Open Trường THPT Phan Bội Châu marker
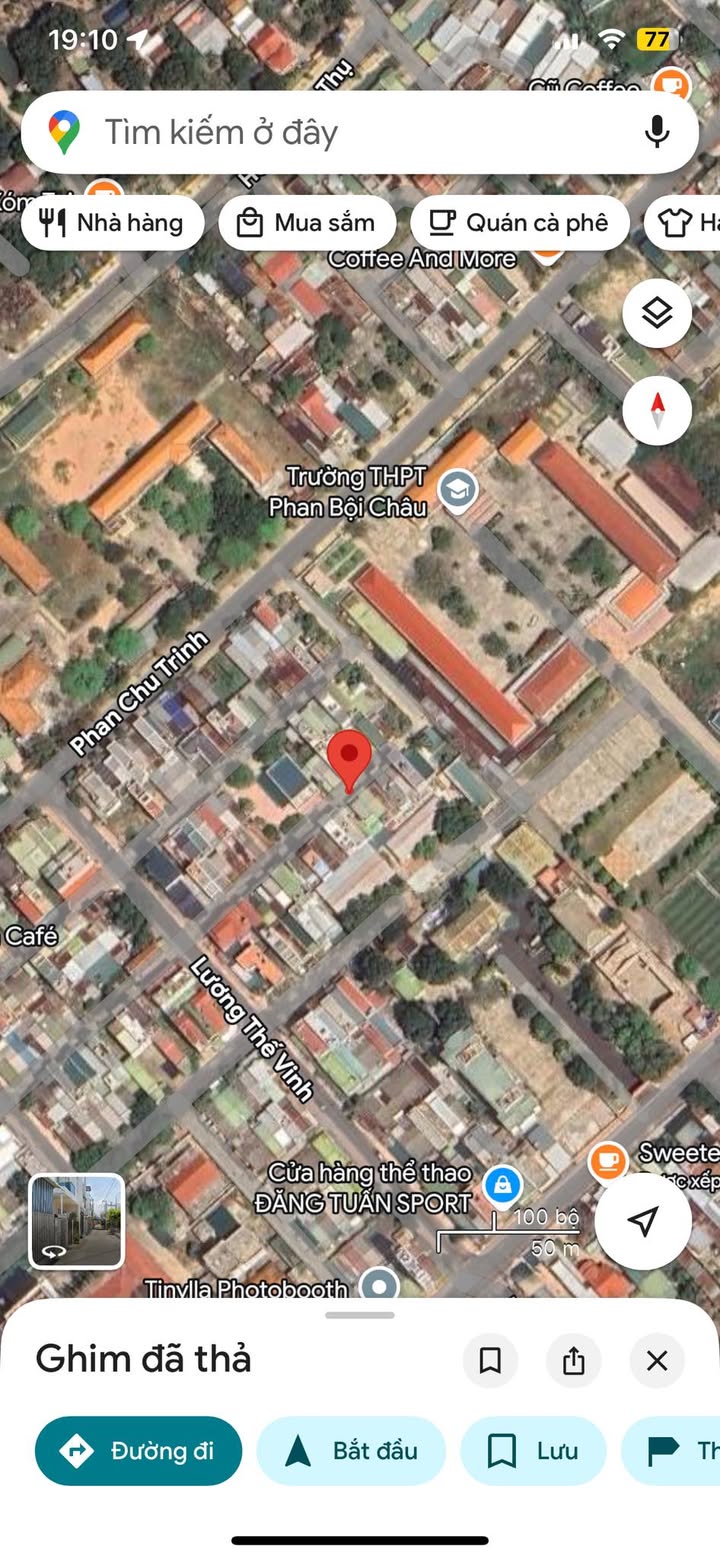Viewport: 720px width, 1559px height. pyautogui.click(x=458, y=491)
